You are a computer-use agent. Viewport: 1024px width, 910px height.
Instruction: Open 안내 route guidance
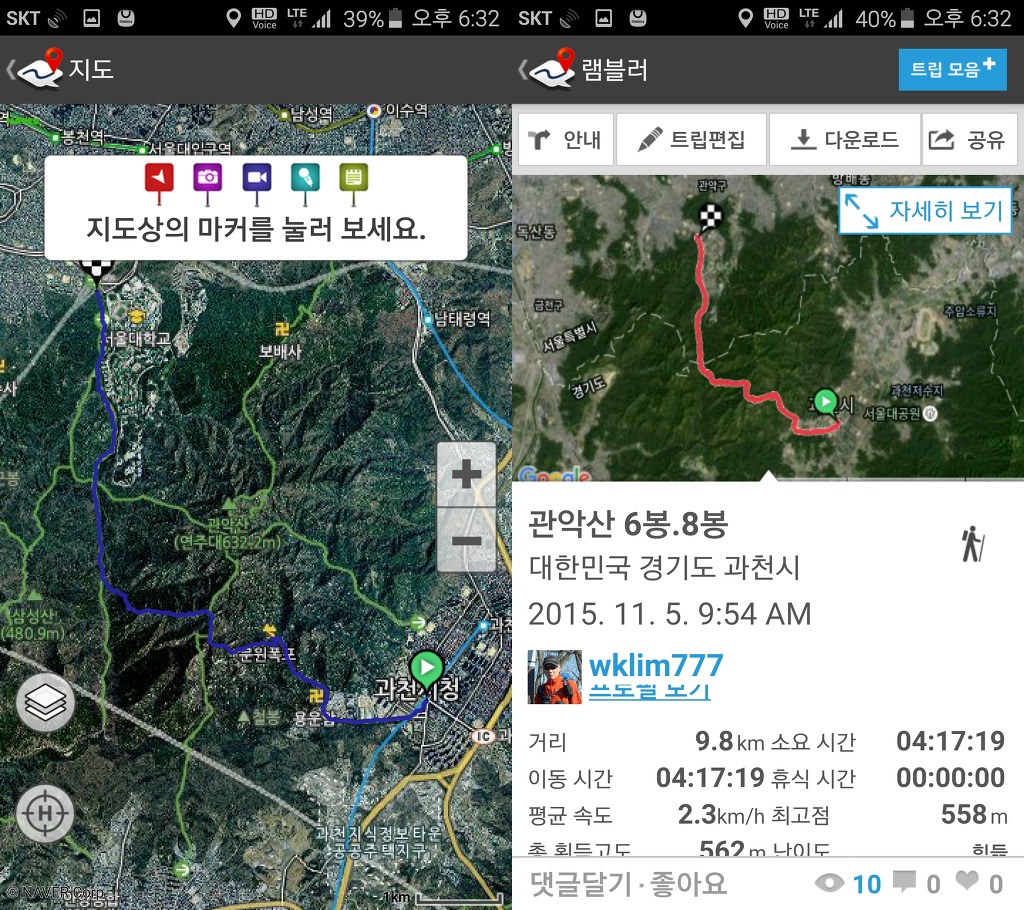pyautogui.click(x=565, y=140)
